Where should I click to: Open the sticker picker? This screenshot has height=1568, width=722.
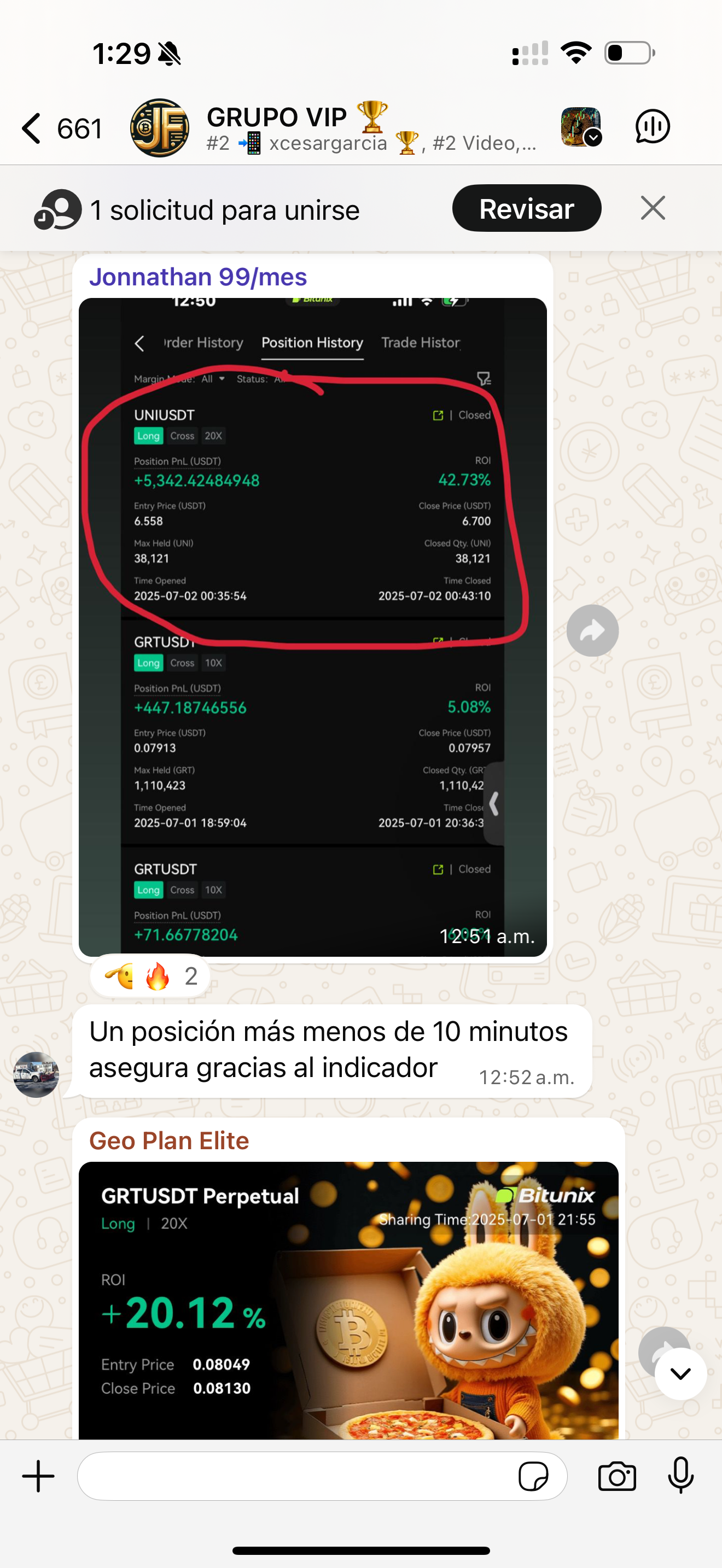click(x=533, y=1476)
